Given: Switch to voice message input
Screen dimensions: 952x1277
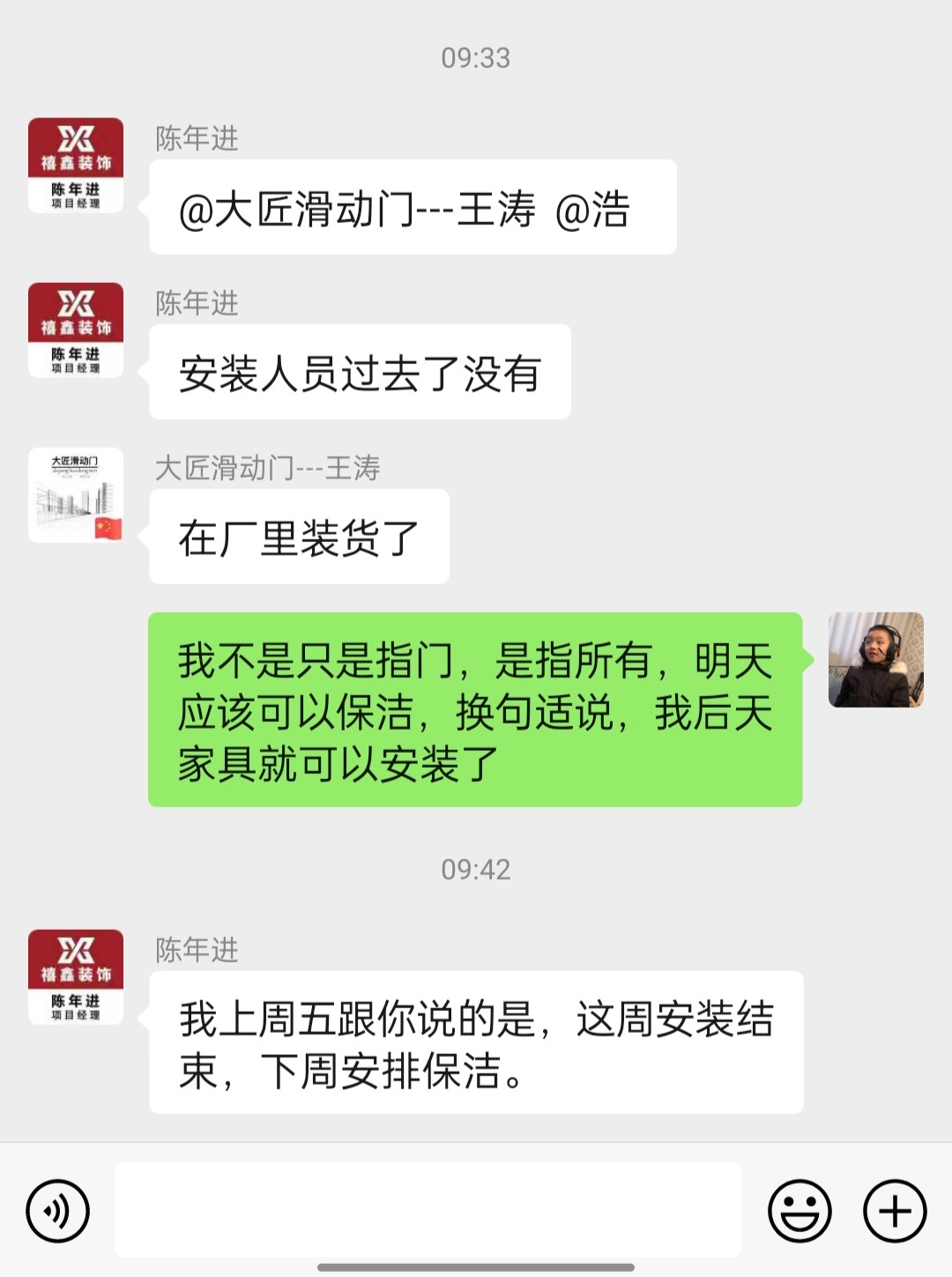Looking at the screenshot, I should coord(58,1211).
